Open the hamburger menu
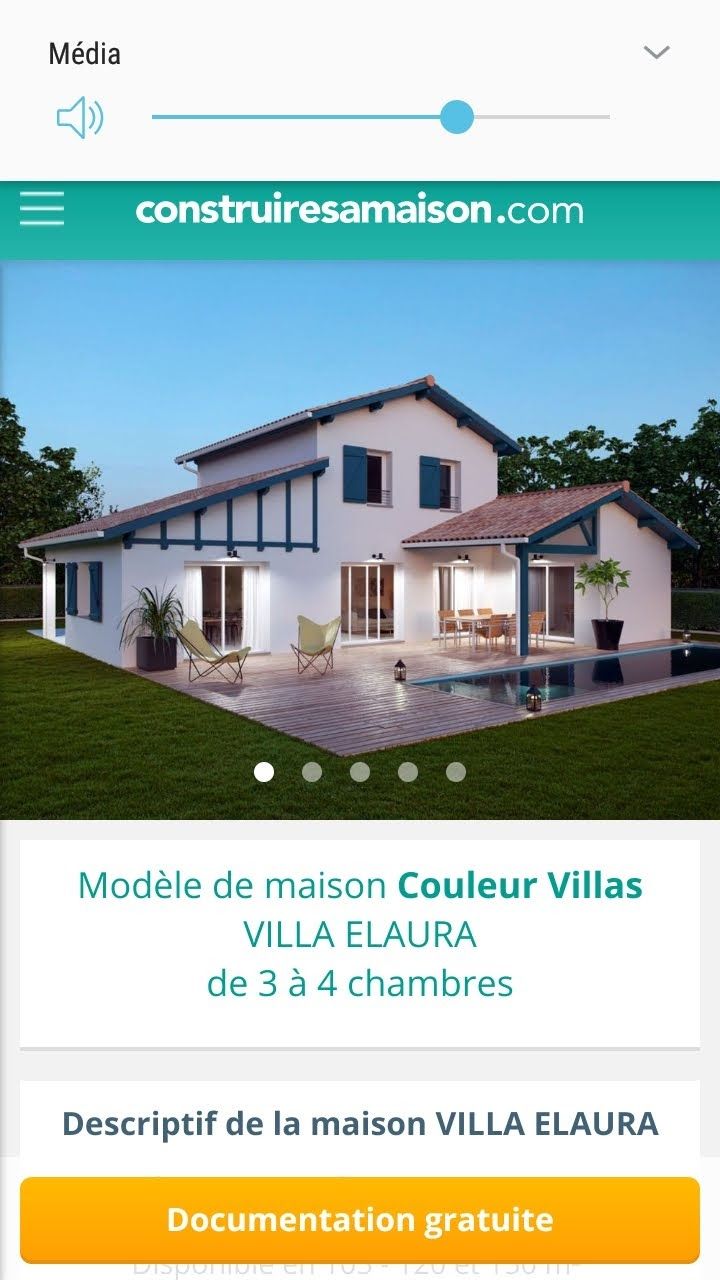Viewport: 720px width, 1280px height. coord(42,210)
